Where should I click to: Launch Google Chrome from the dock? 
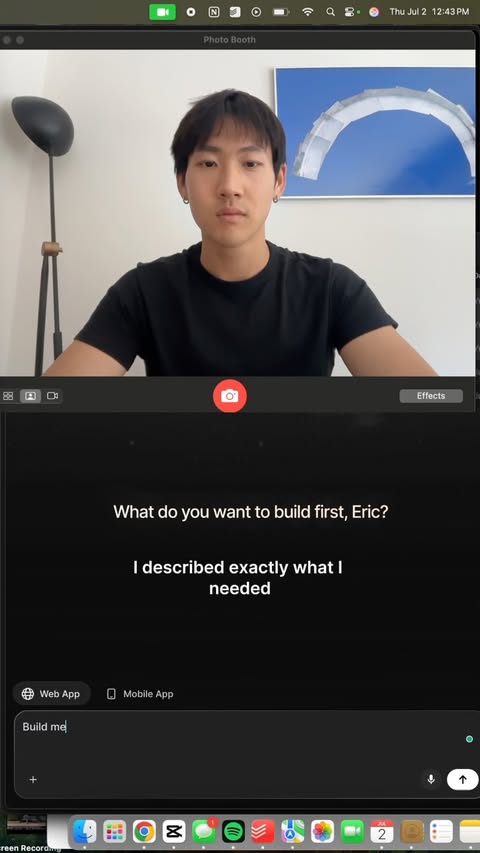(144, 831)
